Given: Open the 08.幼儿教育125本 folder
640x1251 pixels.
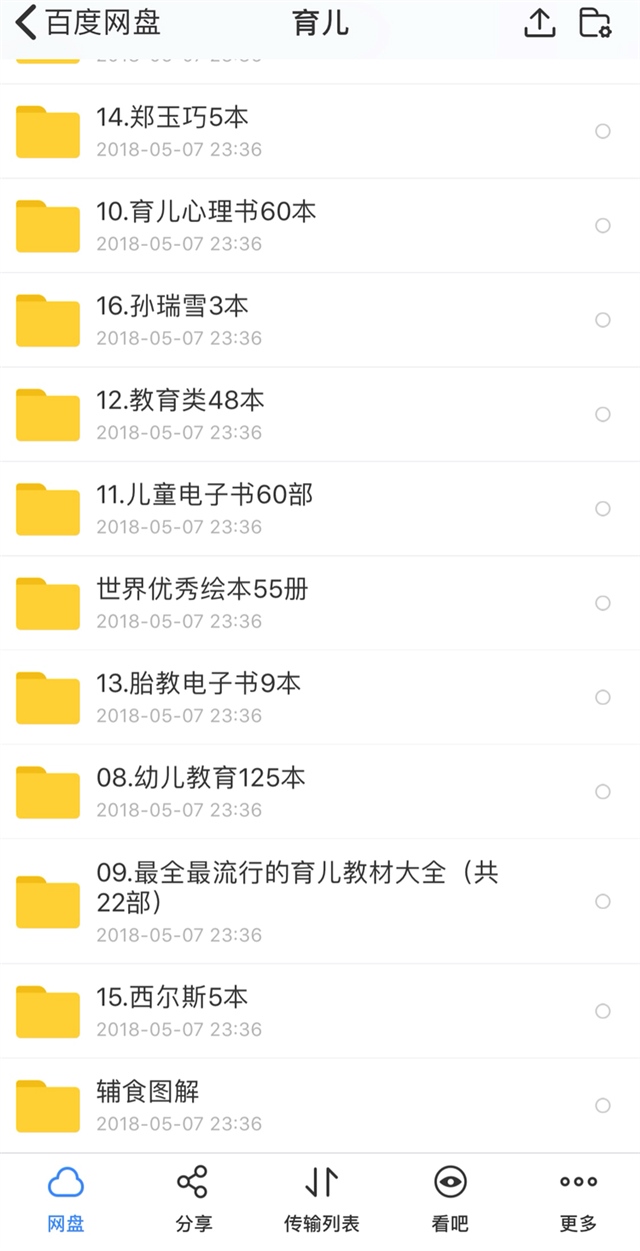Looking at the screenshot, I should [x=320, y=792].
